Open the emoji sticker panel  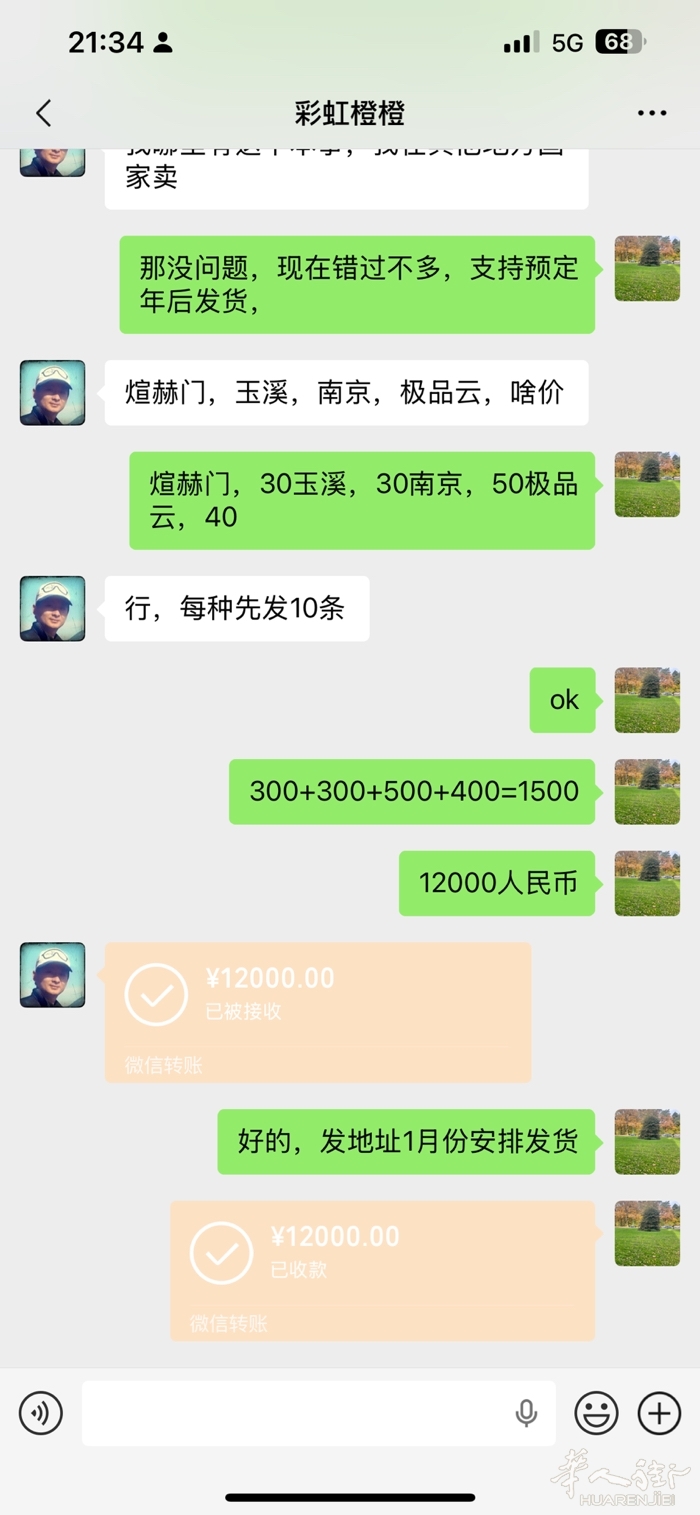coord(596,1413)
